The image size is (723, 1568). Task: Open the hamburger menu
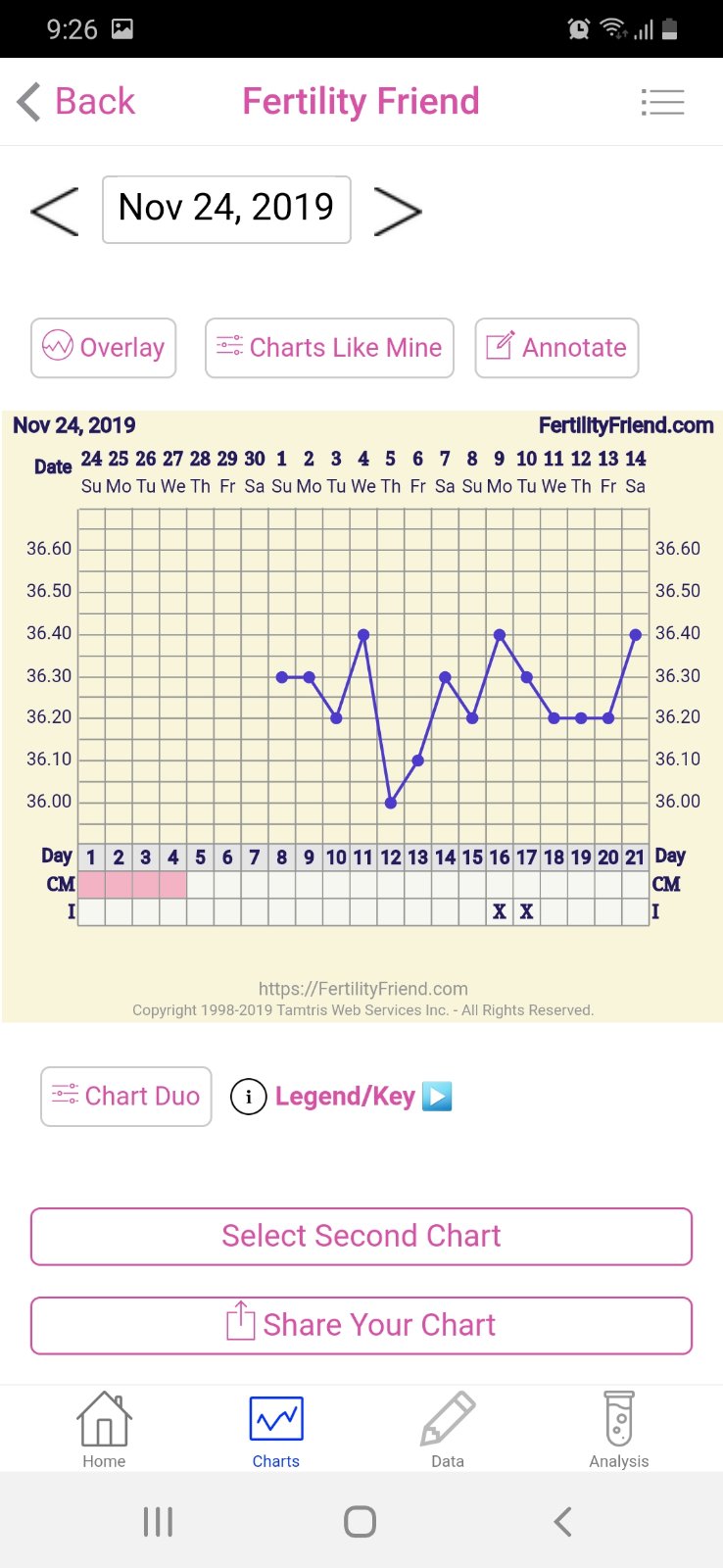click(662, 102)
